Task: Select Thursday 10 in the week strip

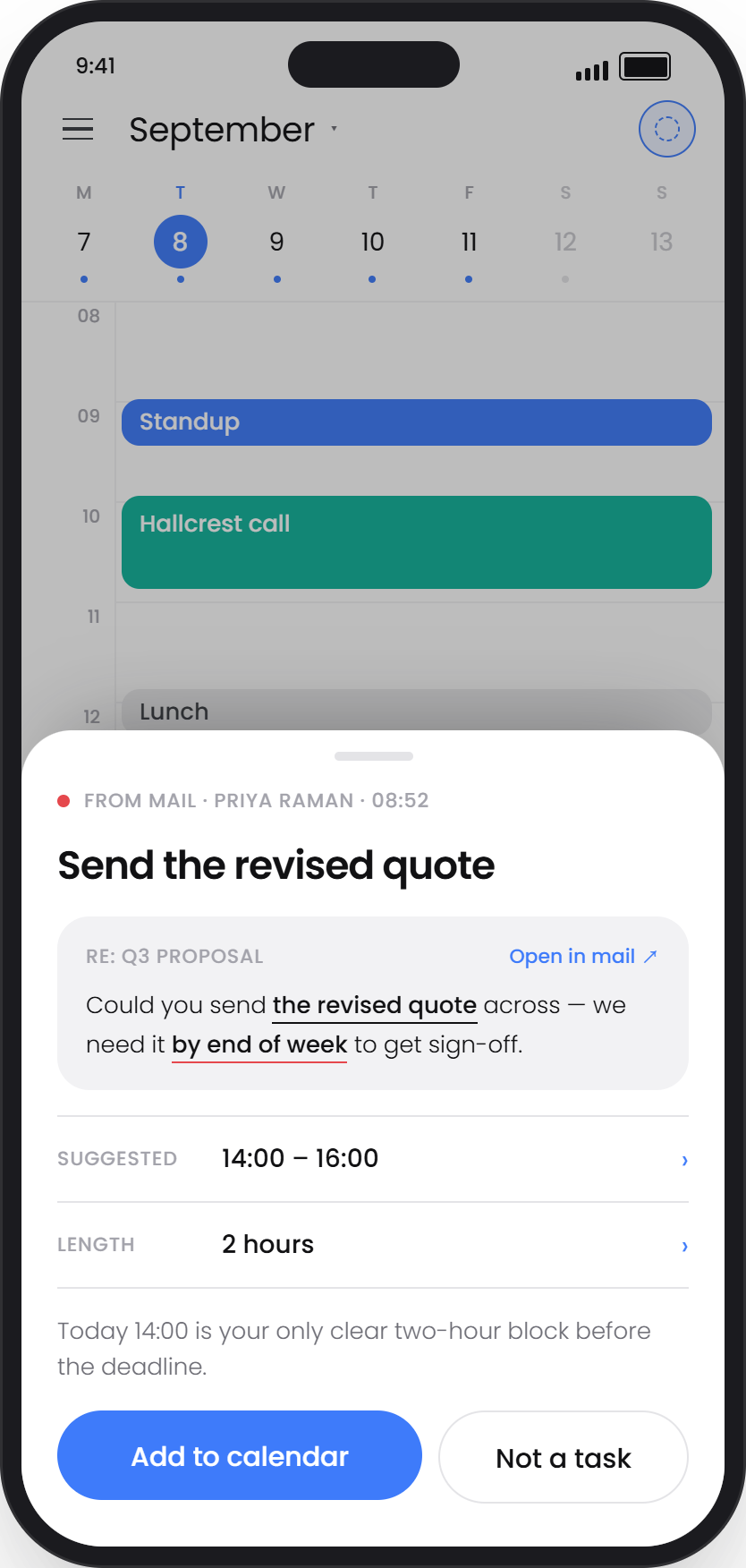Action: [372, 242]
